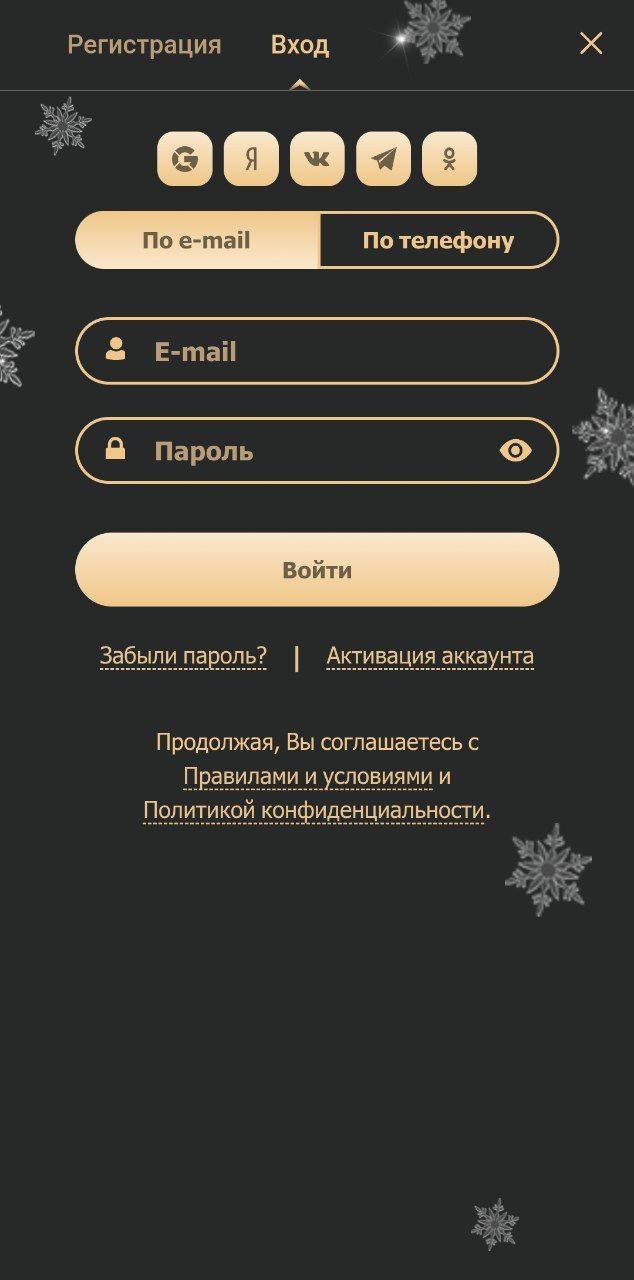Open Активация аккаунта link
This screenshot has width=634, height=1280.
[430, 656]
